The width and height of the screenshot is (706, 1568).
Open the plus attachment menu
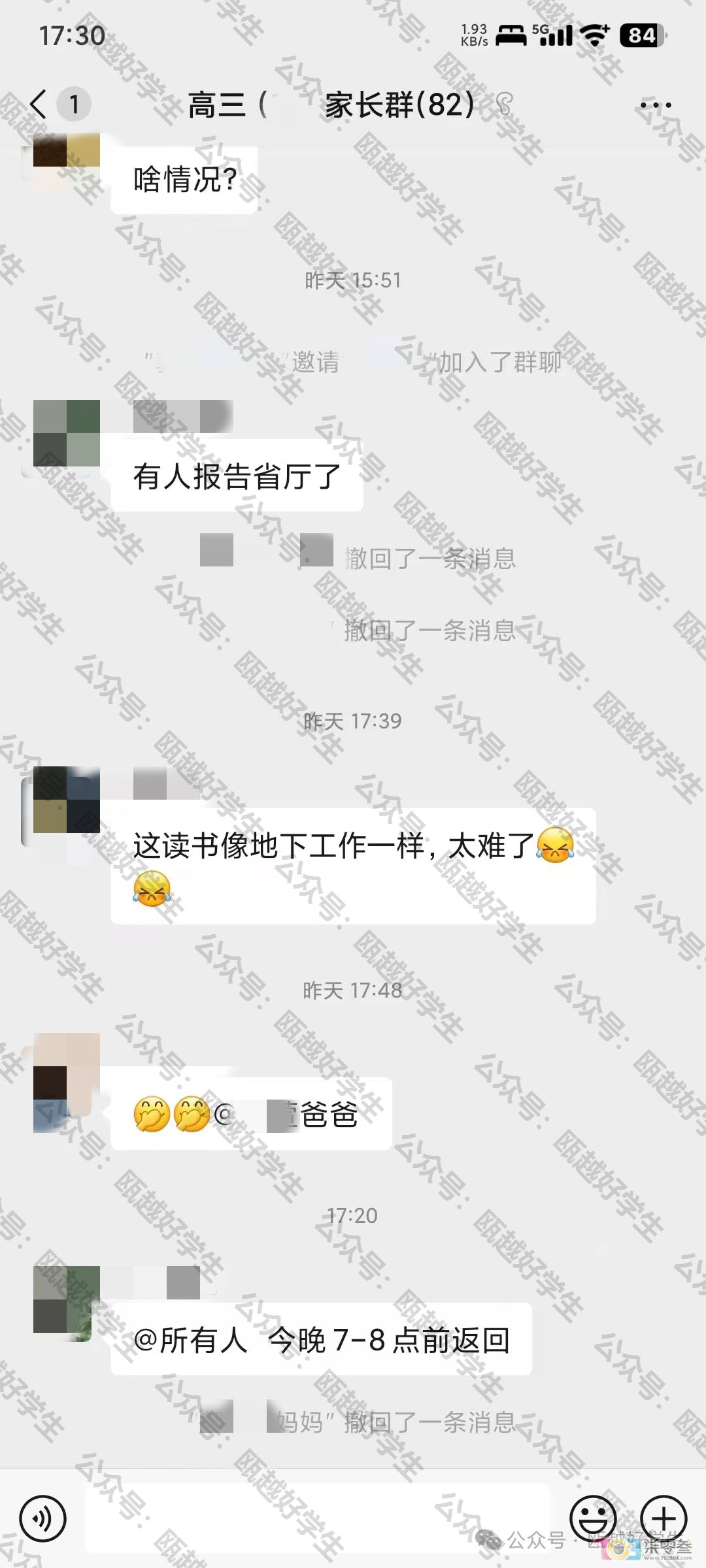click(663, 1518)
